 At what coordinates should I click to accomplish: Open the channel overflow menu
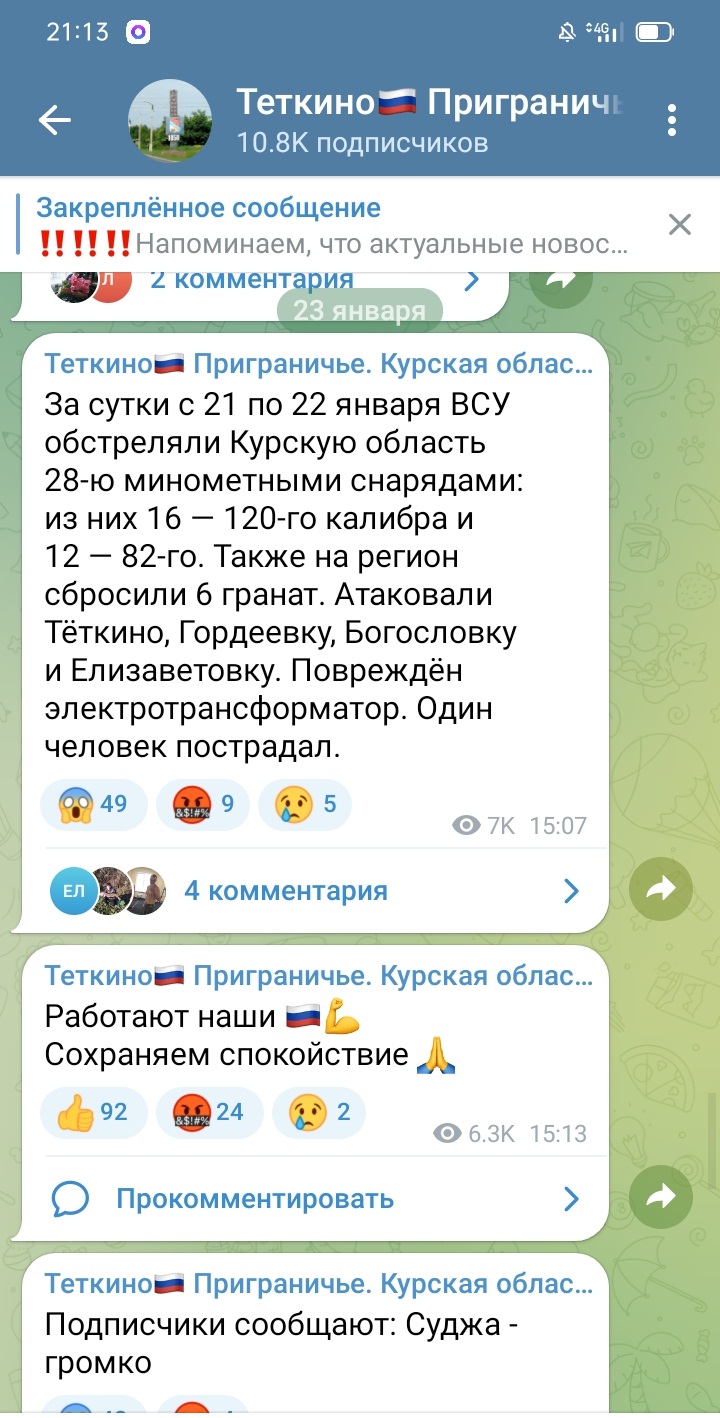(x=673, y=121)
